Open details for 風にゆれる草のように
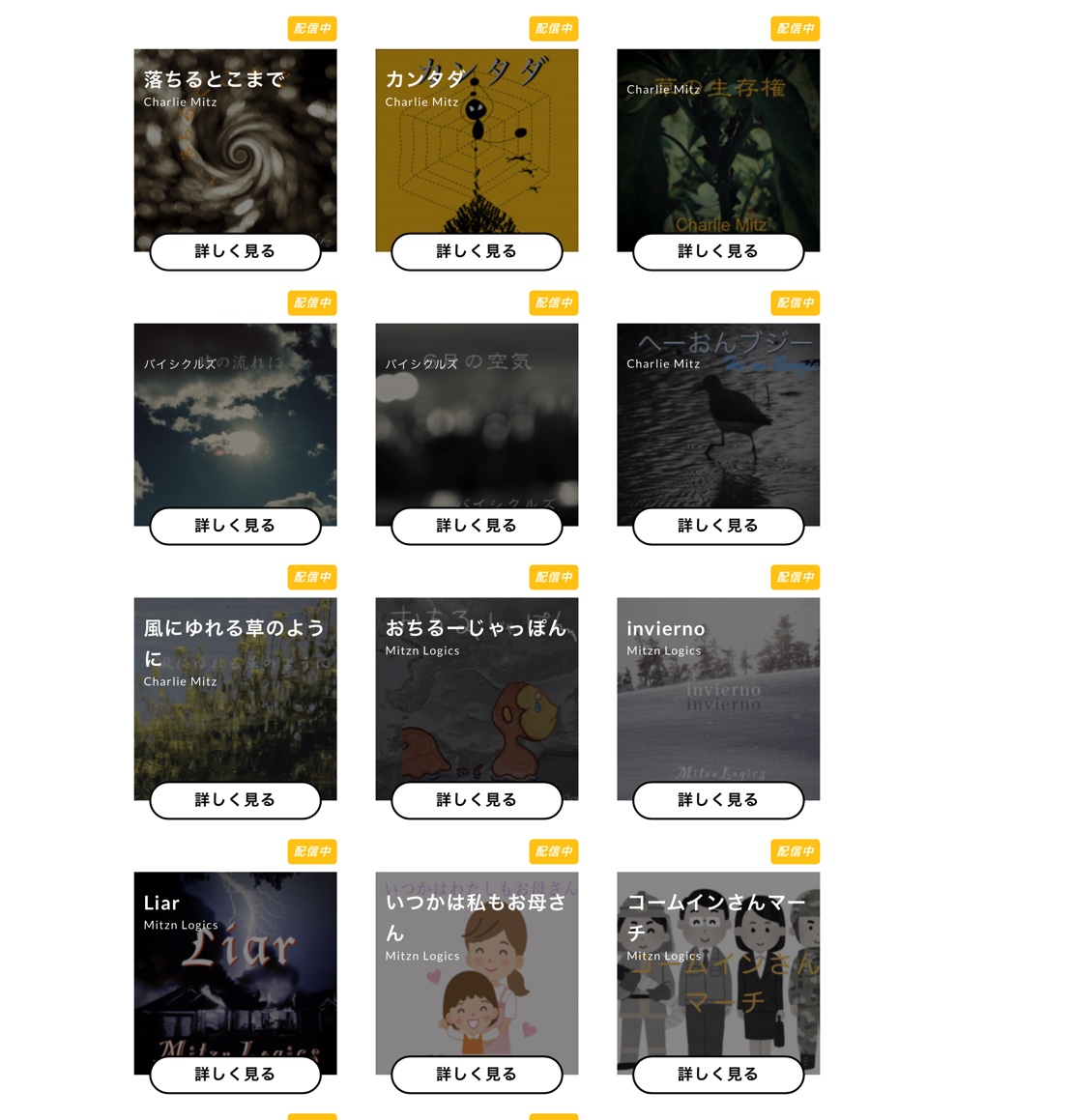Screen dimensions: 1072x1120 235,799
